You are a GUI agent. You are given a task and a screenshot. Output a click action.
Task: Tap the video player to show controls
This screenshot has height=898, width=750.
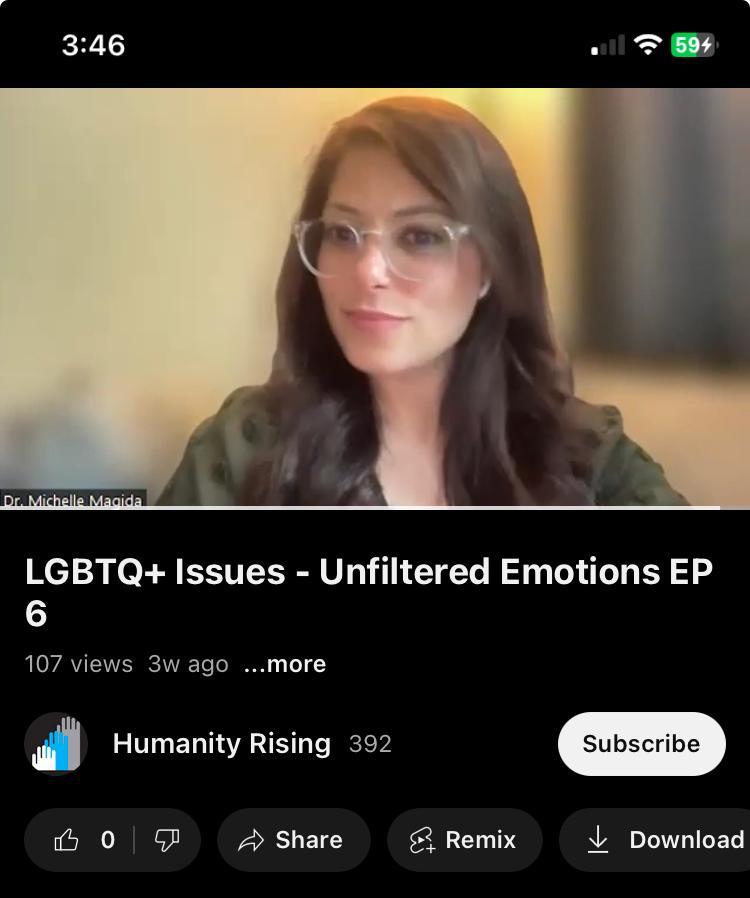click(x=375, y=298)
